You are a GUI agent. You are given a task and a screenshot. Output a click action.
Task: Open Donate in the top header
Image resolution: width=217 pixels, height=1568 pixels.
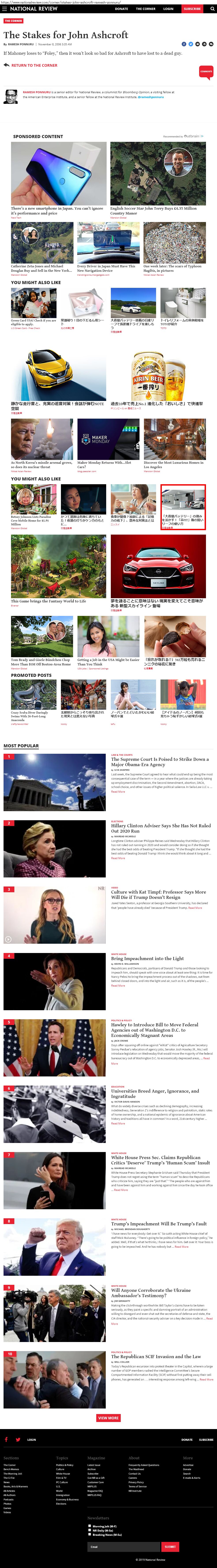122,9
